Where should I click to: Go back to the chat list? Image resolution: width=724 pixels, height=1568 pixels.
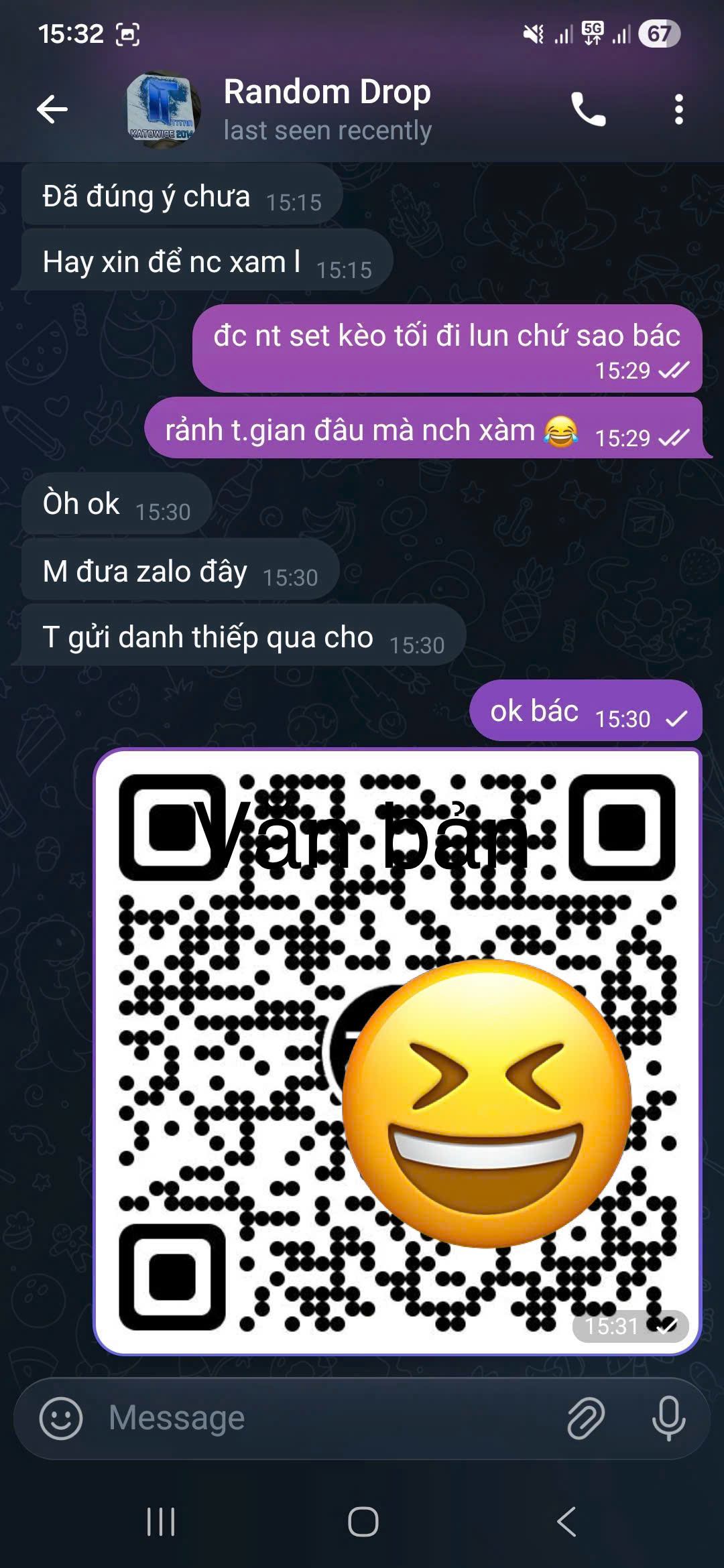click(52, 109)
